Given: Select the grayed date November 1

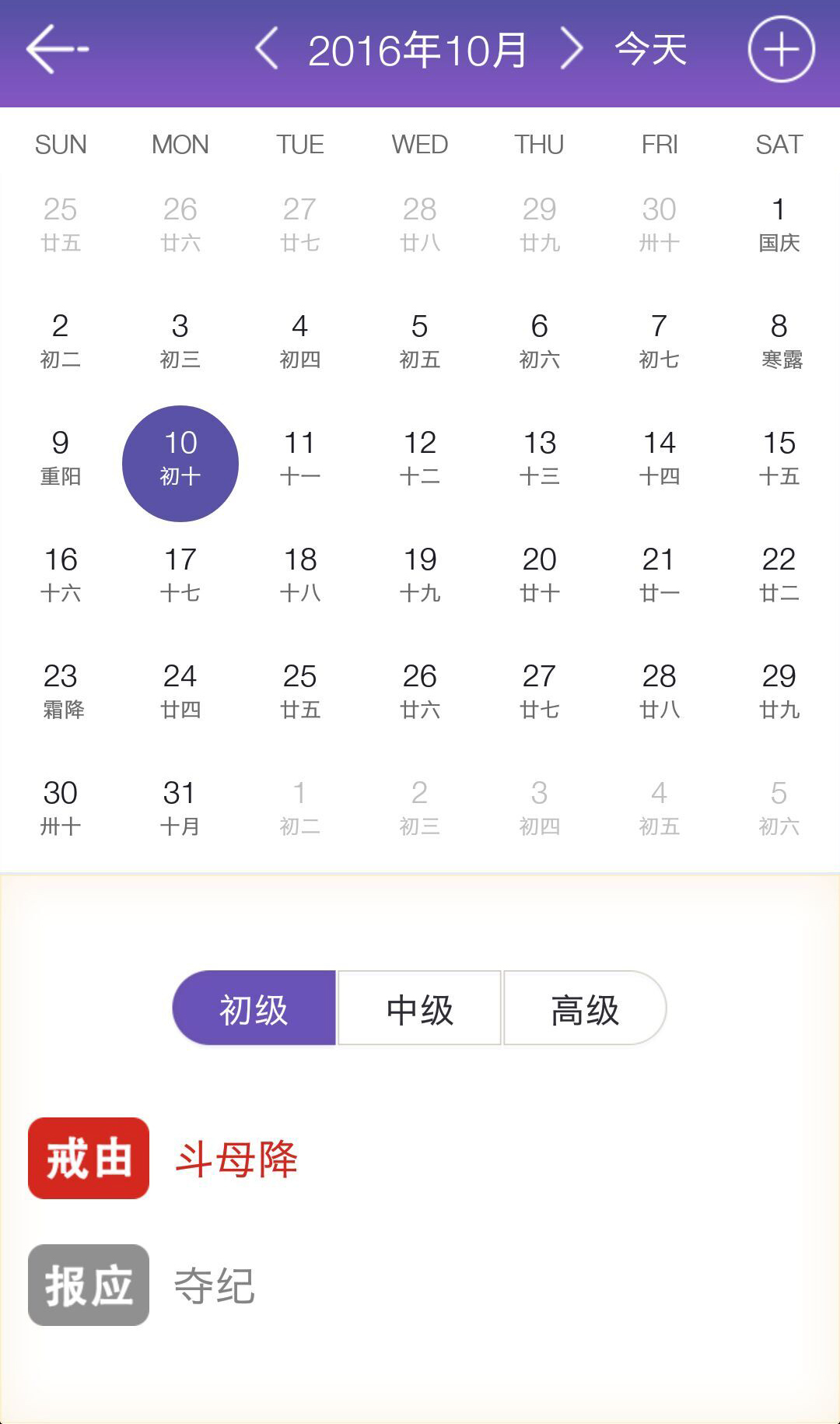Looking at the screenshot, I should pos(300,807).
